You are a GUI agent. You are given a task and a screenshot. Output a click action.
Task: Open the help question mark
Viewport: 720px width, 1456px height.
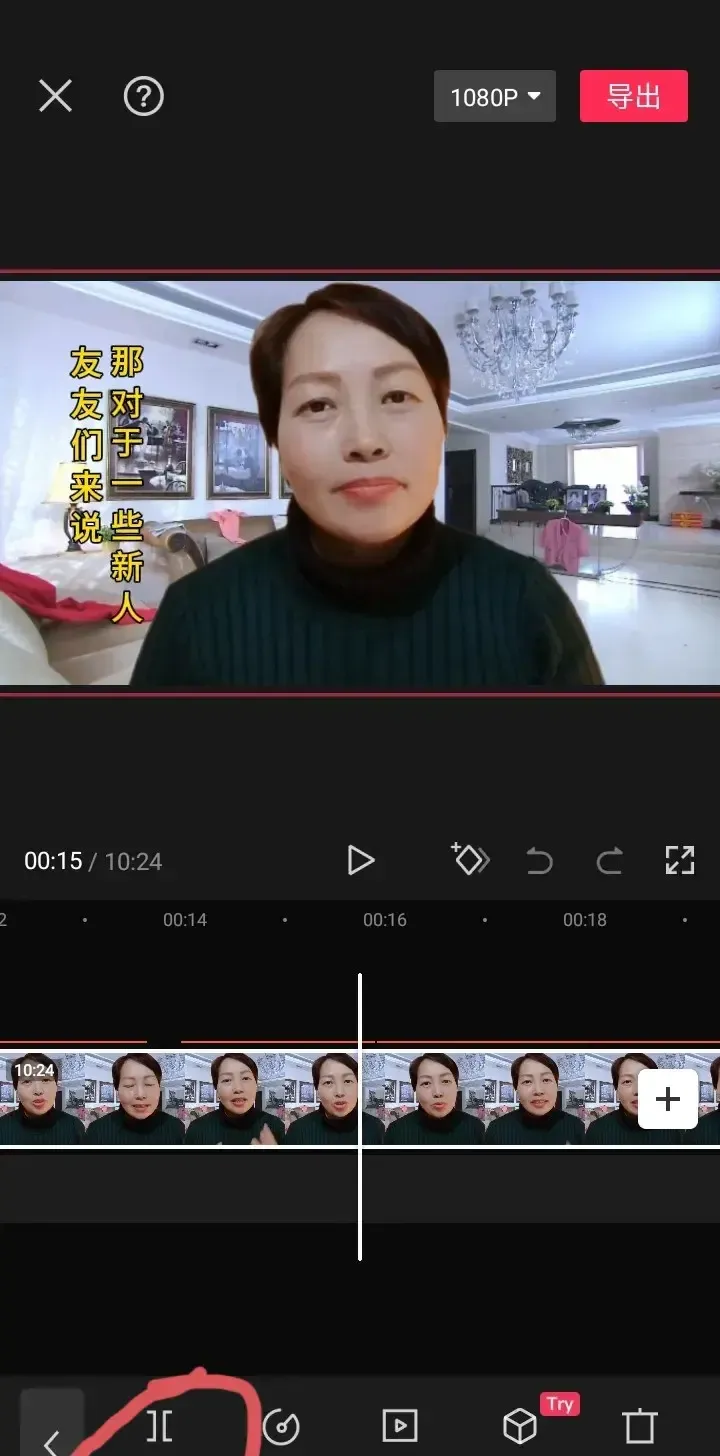coord(143,96)
